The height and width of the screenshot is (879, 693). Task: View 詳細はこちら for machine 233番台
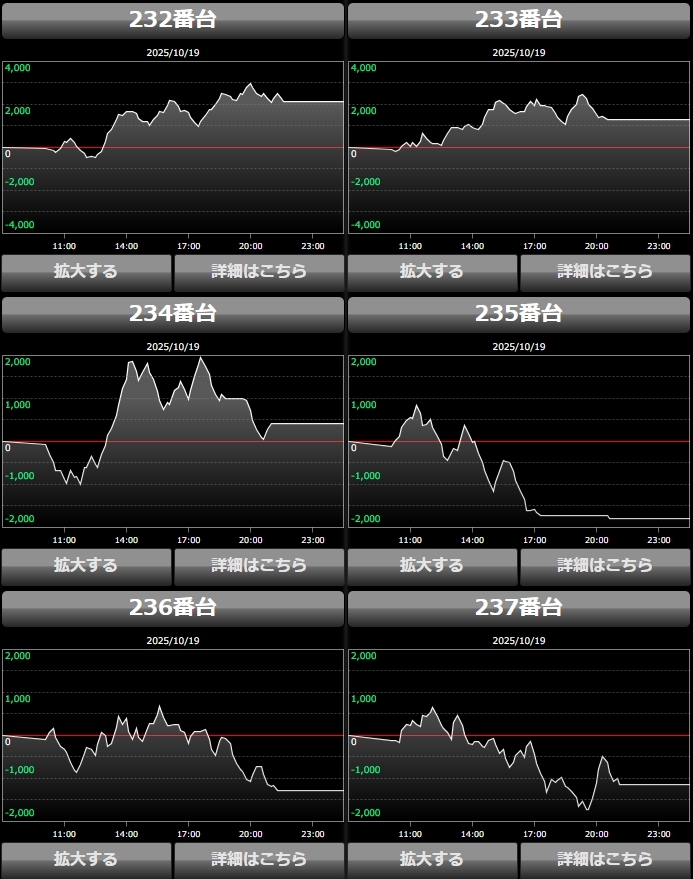(x=605, y=271)
